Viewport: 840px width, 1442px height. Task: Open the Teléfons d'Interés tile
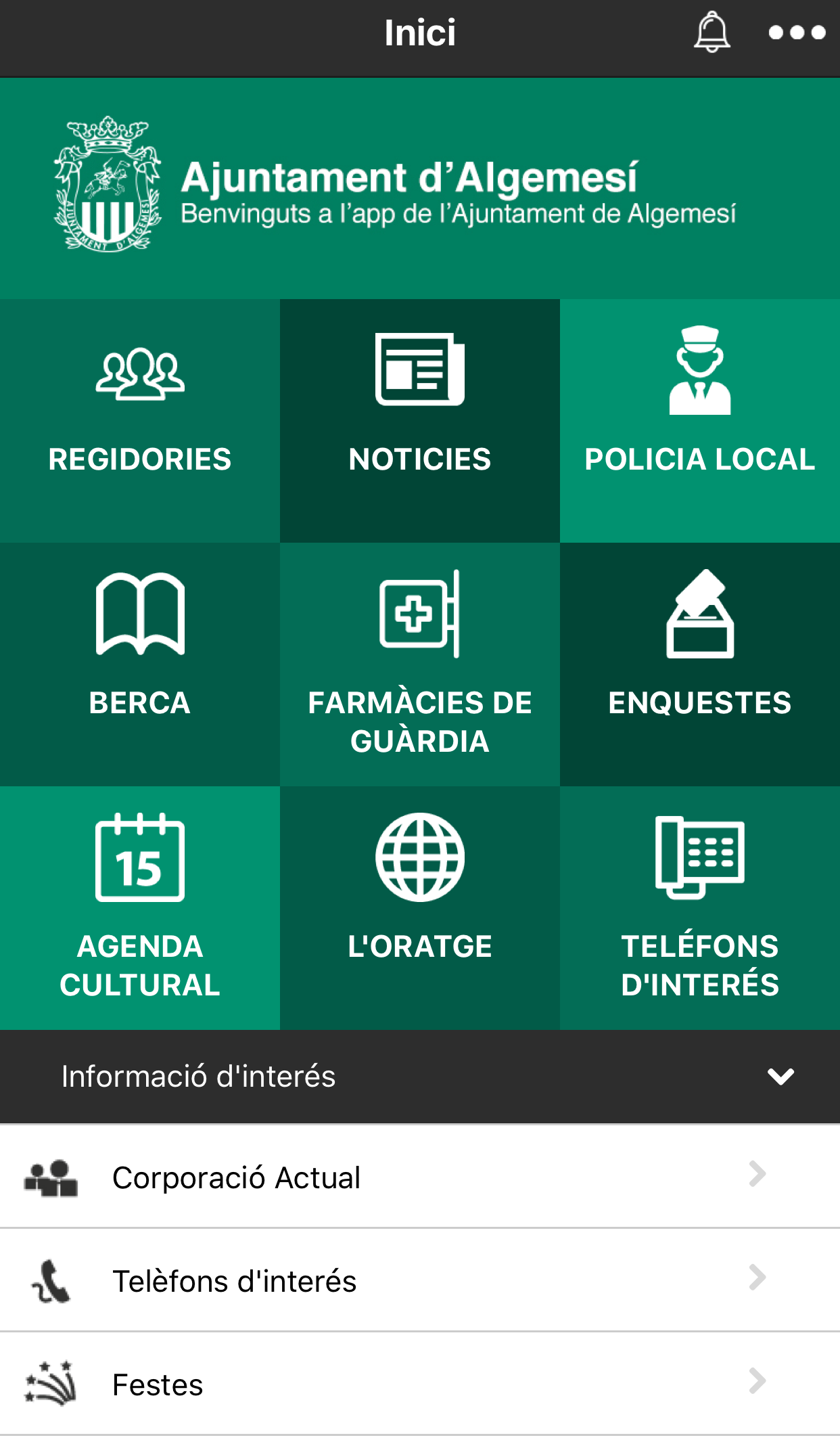click(700, 907)
